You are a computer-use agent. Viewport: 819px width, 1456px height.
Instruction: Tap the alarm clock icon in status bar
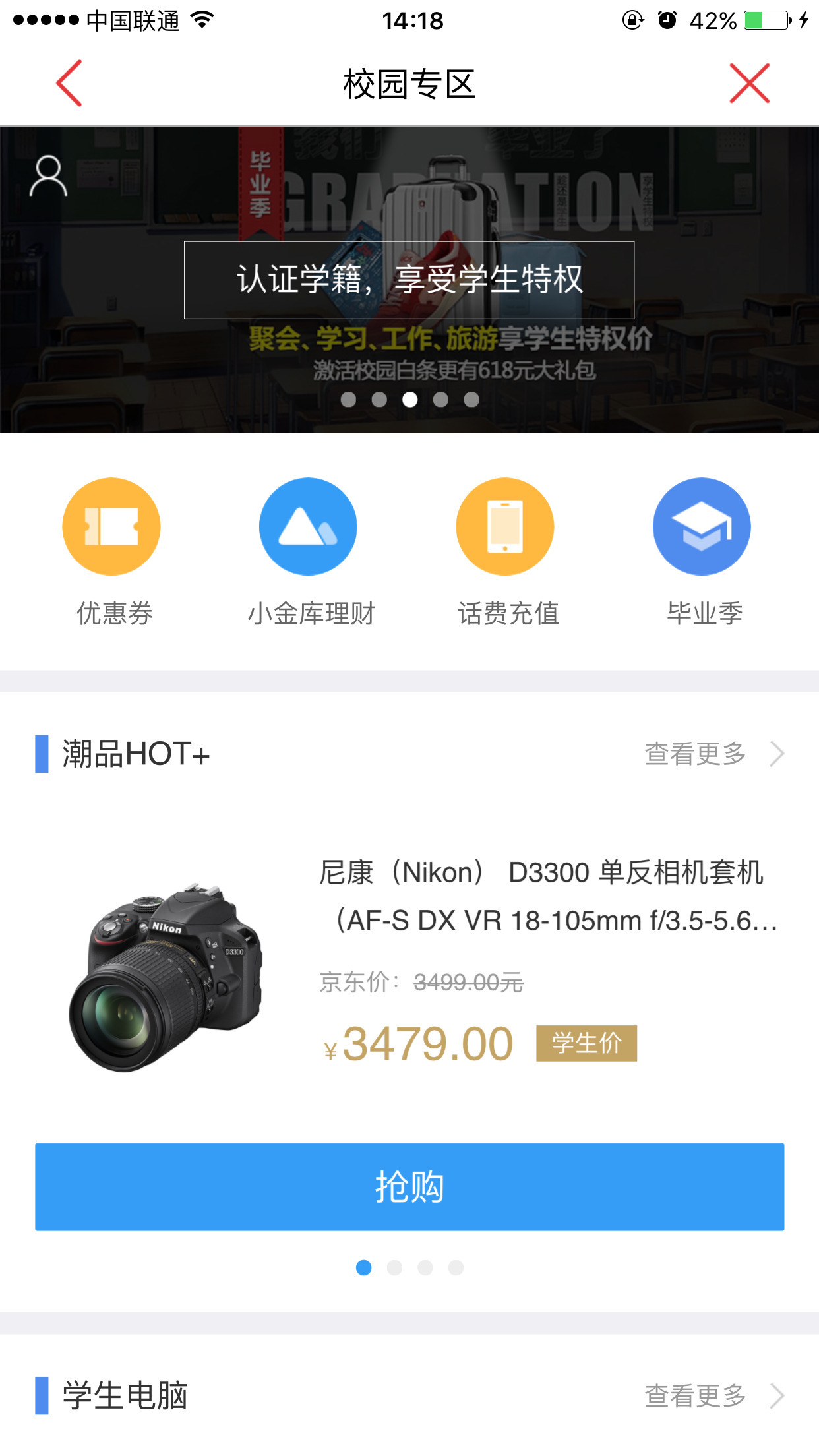pos(667,20)
